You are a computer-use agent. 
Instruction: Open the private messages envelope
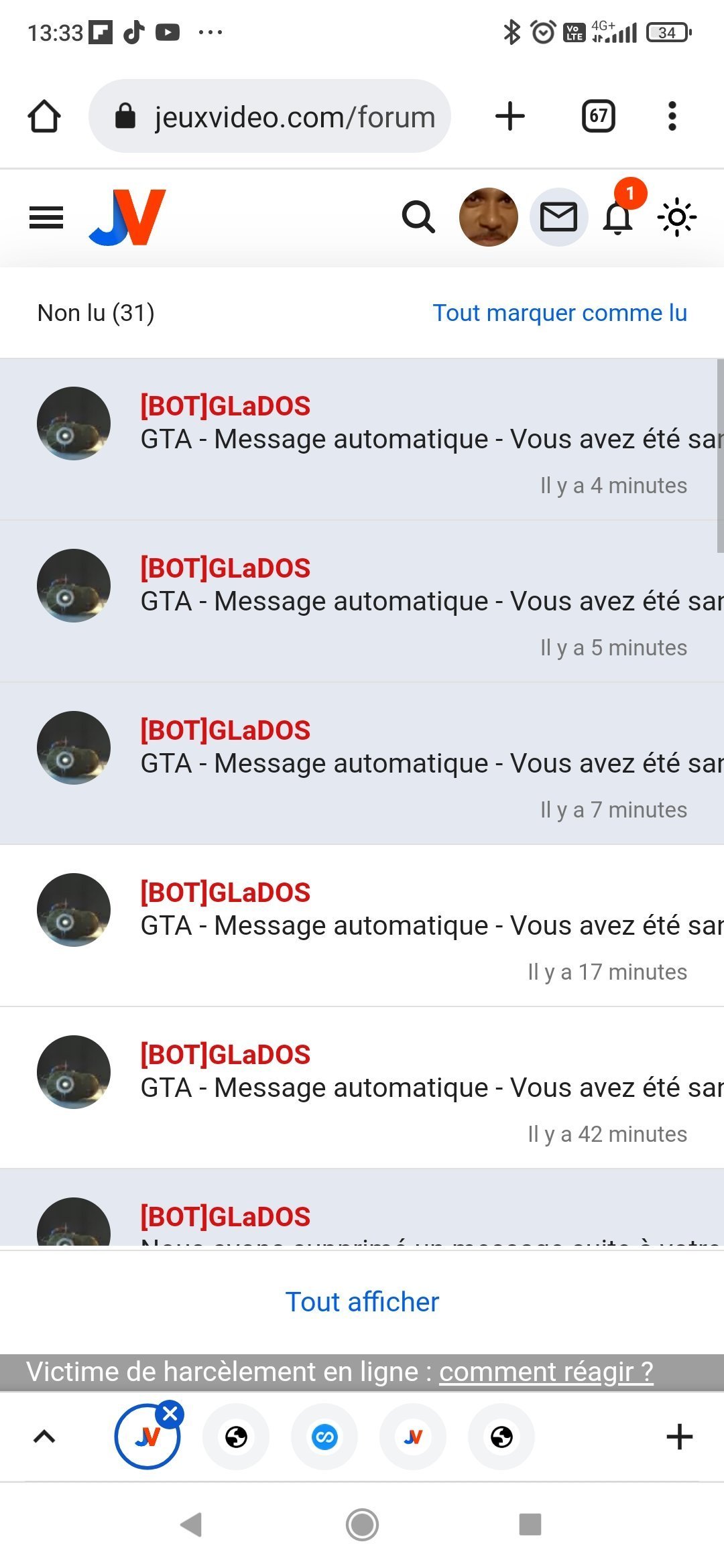tap(558, 217)
